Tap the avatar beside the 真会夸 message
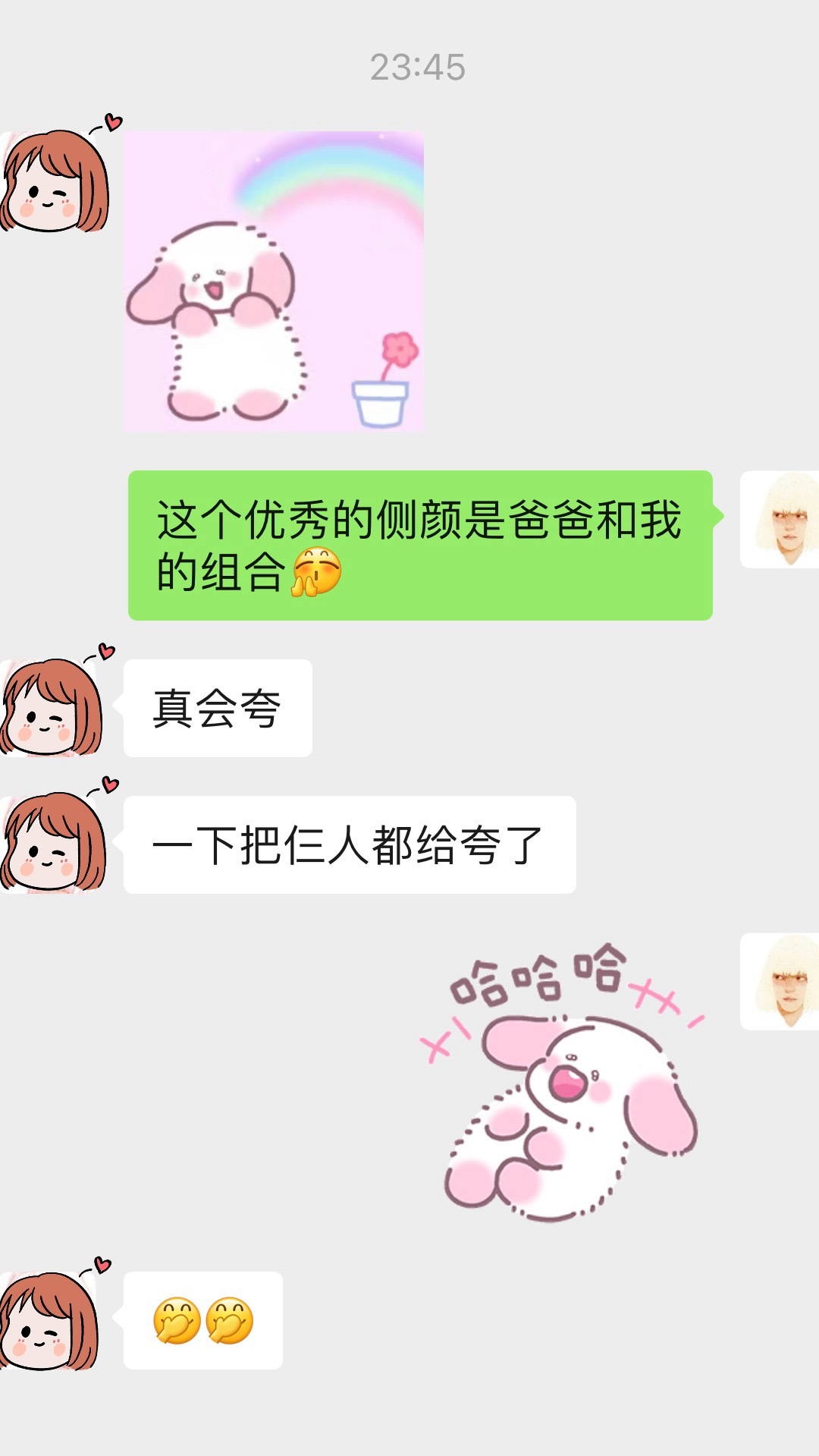 [x=52, y=707]
